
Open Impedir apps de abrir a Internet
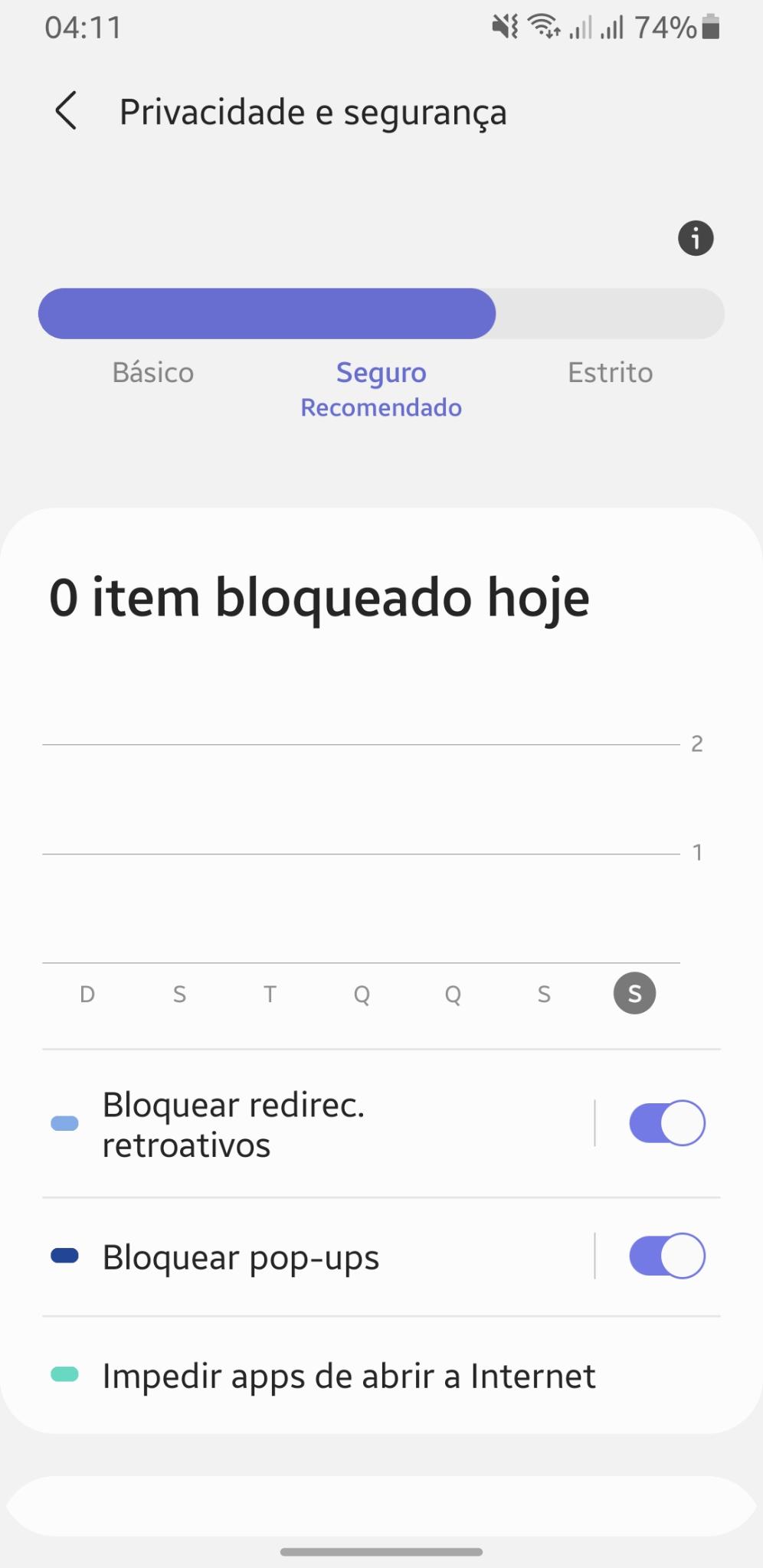click(381, 1376)
